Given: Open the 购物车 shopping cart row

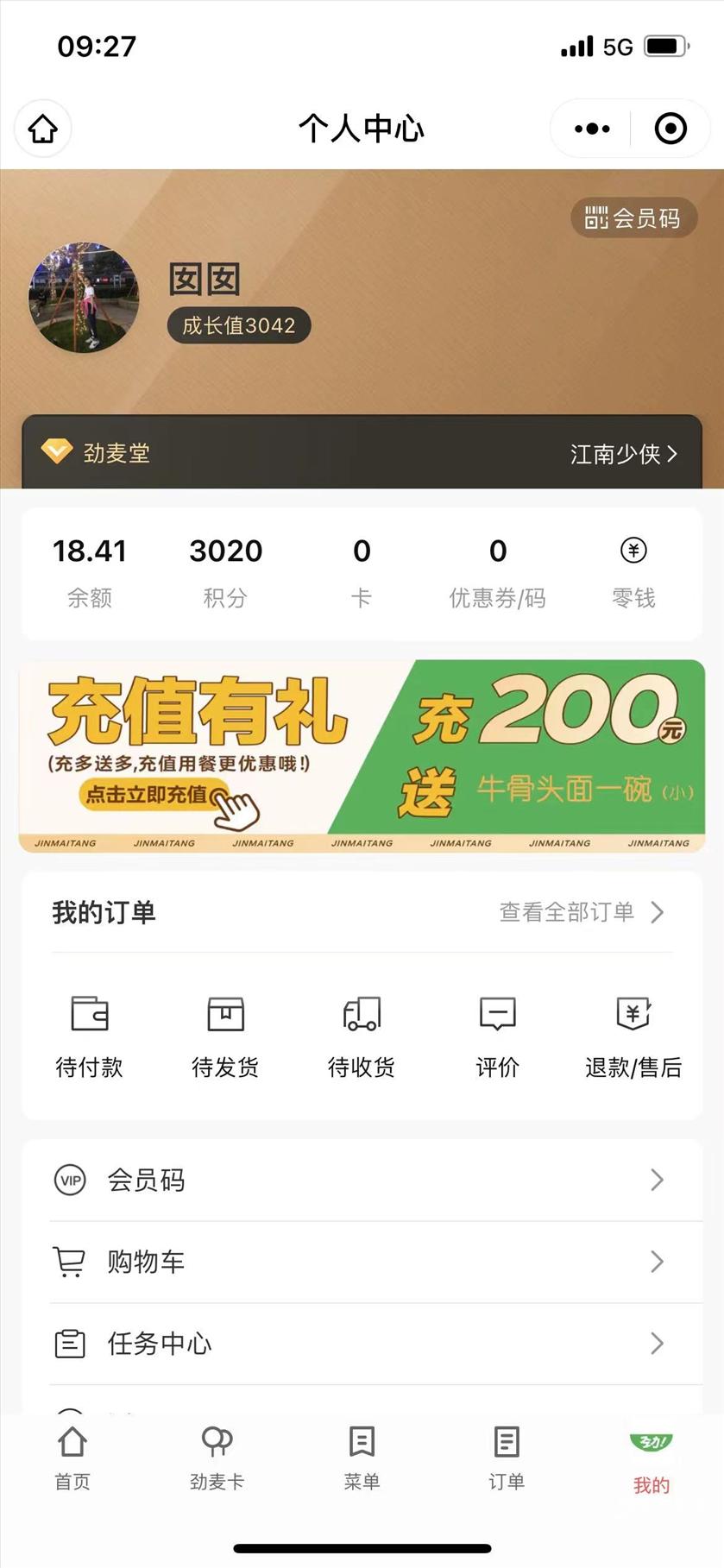Looking at the screenshot, I should [362, 1262].
